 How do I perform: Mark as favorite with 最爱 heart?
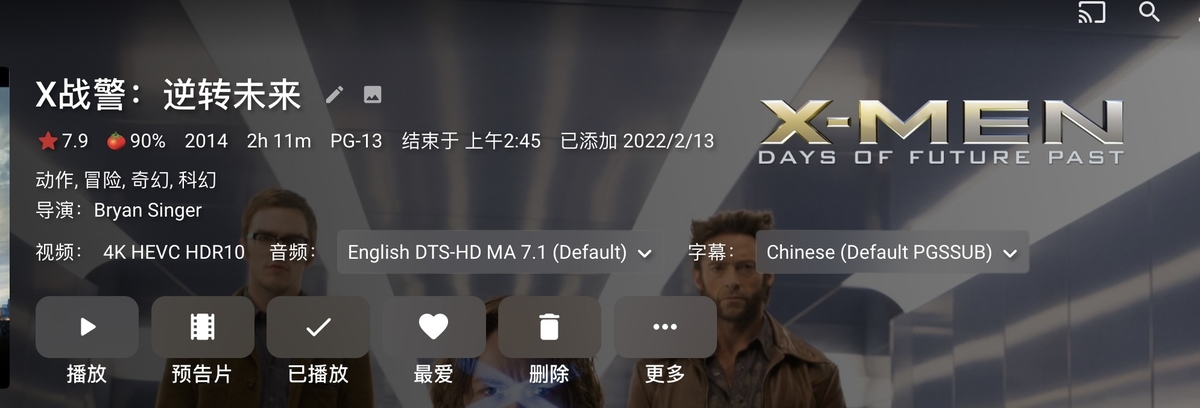433,327
